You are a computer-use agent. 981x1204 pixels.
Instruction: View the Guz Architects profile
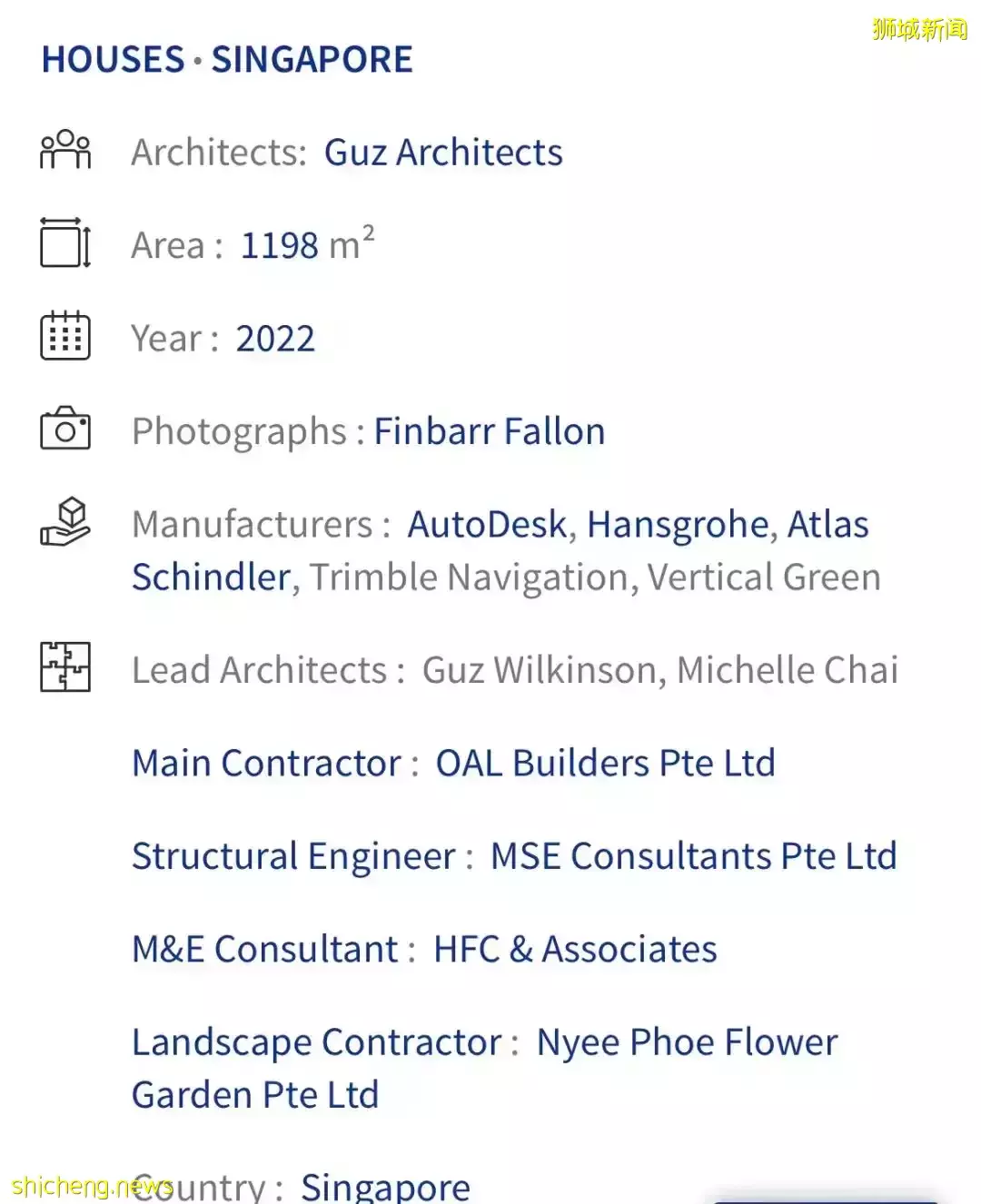(x=443, y=153)
